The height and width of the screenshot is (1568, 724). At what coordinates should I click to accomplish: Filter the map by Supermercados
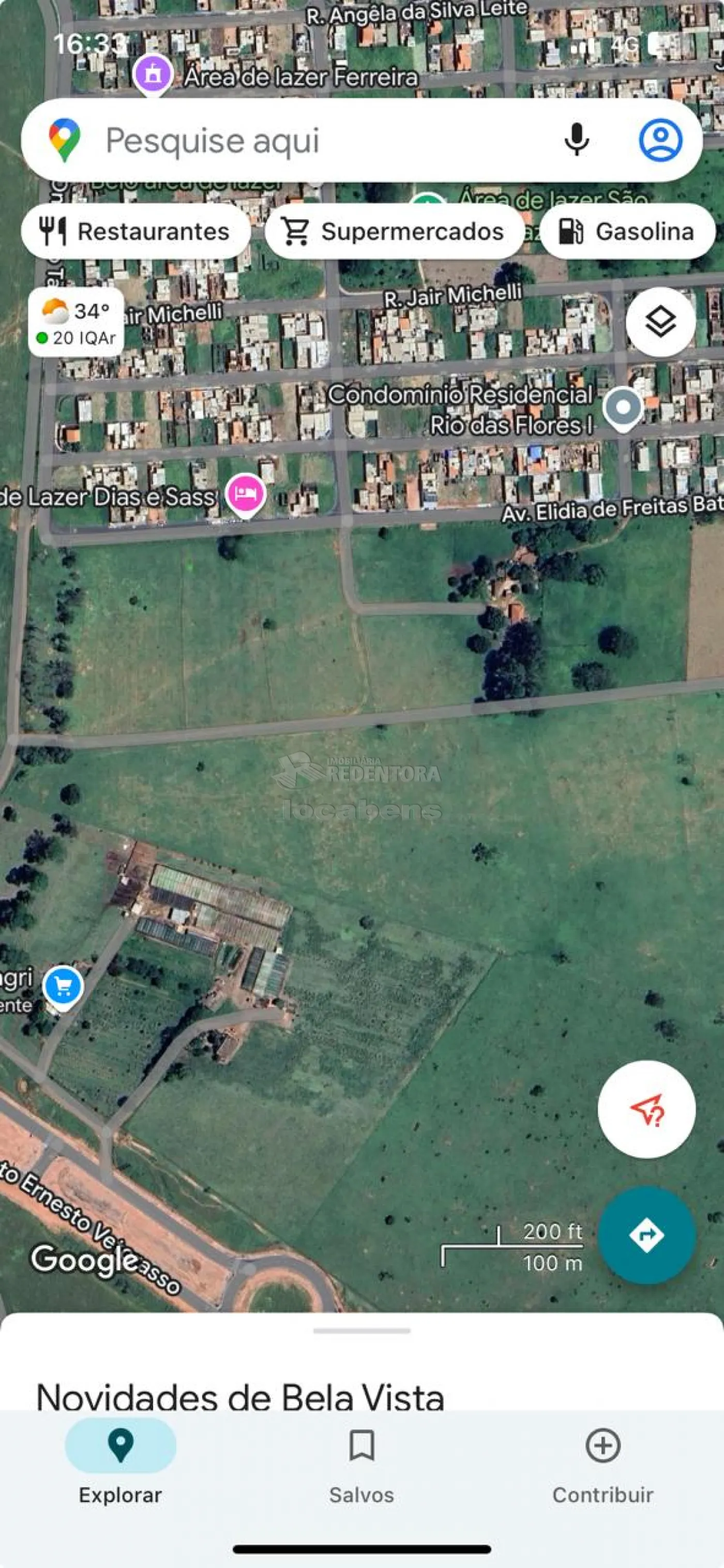pos(394,232)
